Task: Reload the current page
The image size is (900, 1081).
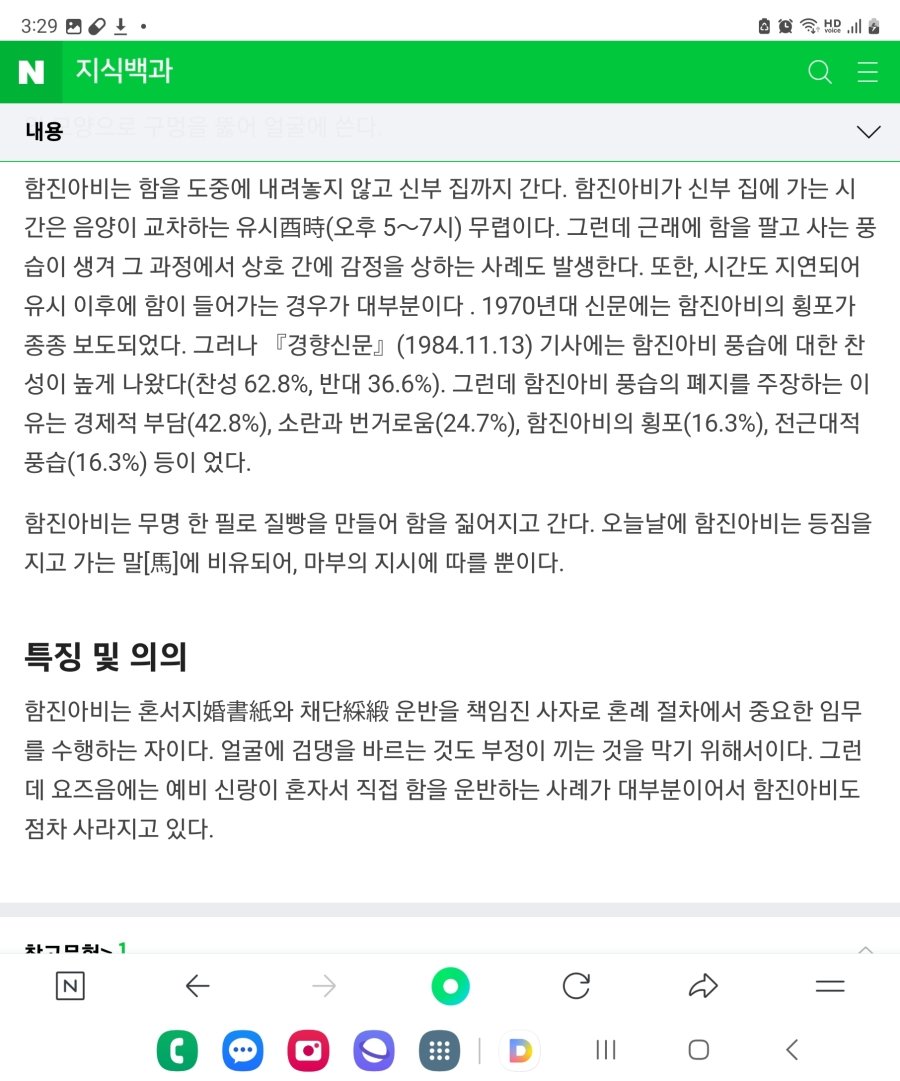Action: tap(576, 987)
